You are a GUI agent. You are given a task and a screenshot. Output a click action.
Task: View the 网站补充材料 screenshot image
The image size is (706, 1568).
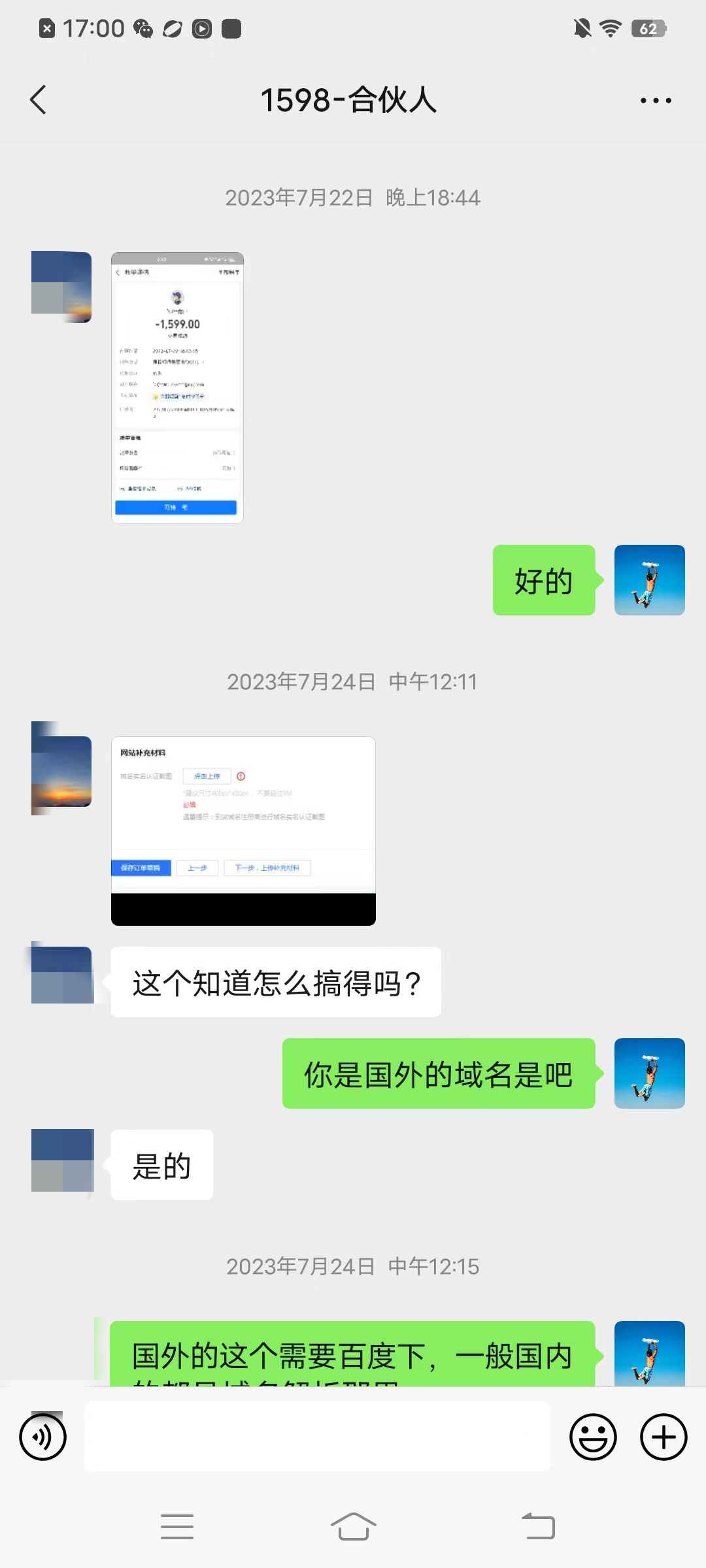pyautogui.click(x=243, y=830)
